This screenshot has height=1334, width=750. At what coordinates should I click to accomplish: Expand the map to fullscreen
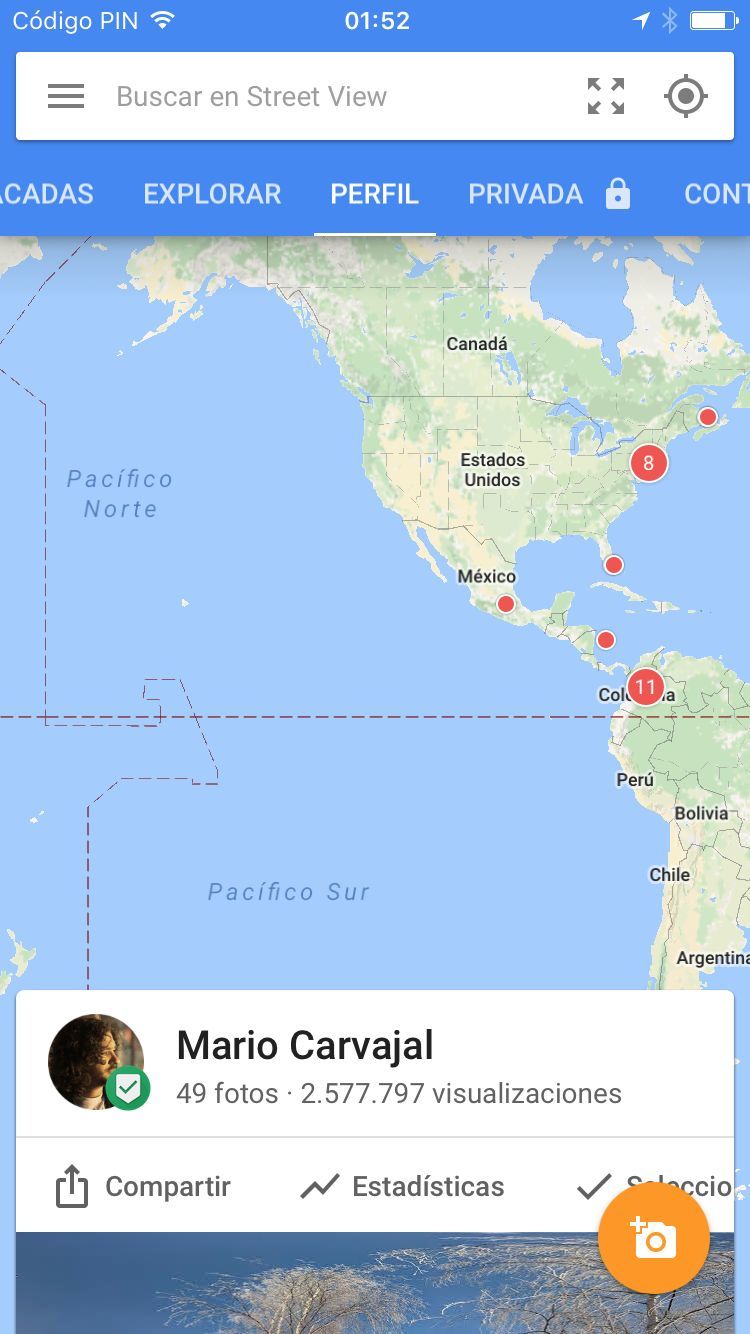pos(606,96)
